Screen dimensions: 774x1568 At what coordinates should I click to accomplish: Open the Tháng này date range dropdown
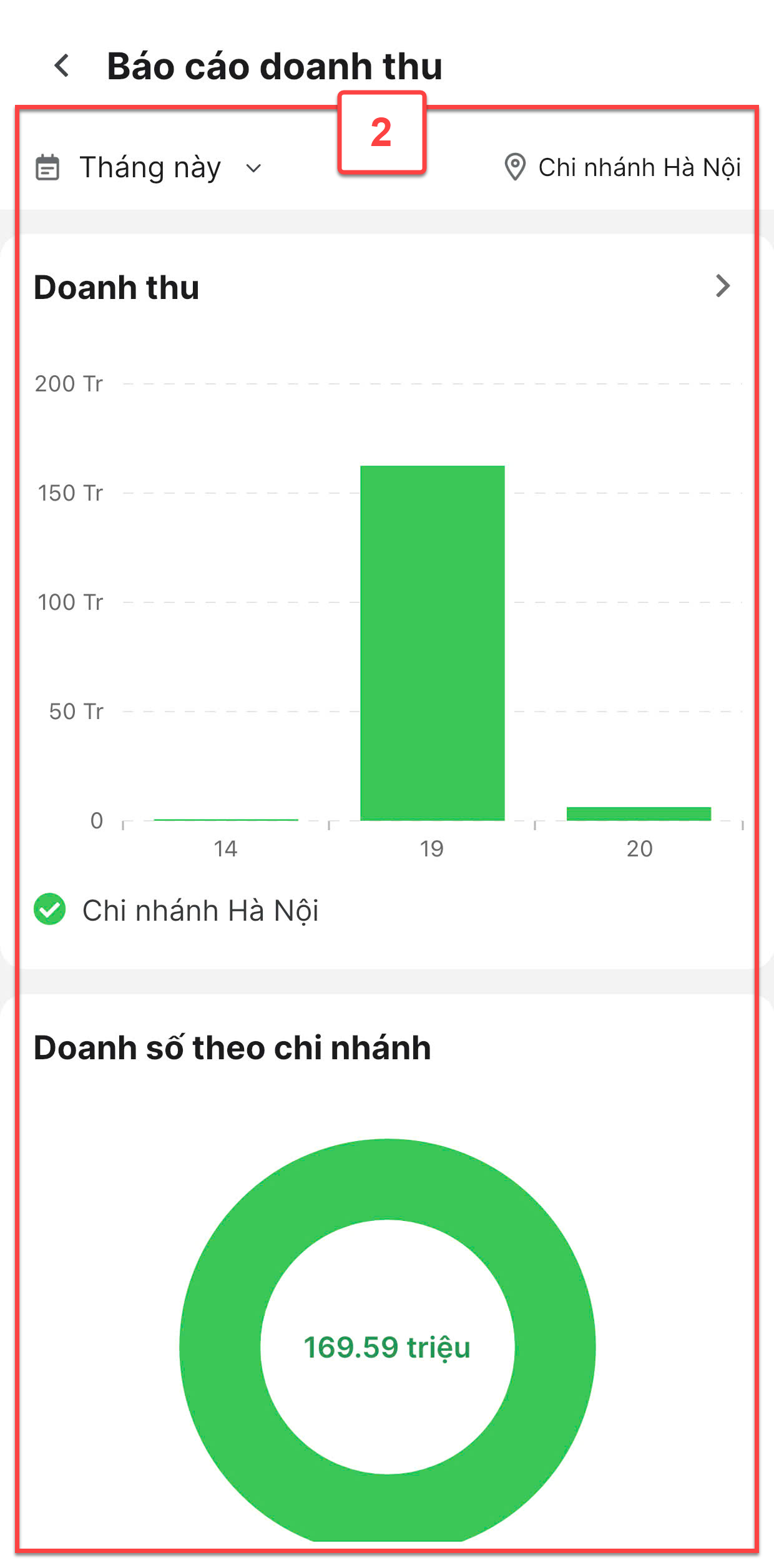pos(150,168)
